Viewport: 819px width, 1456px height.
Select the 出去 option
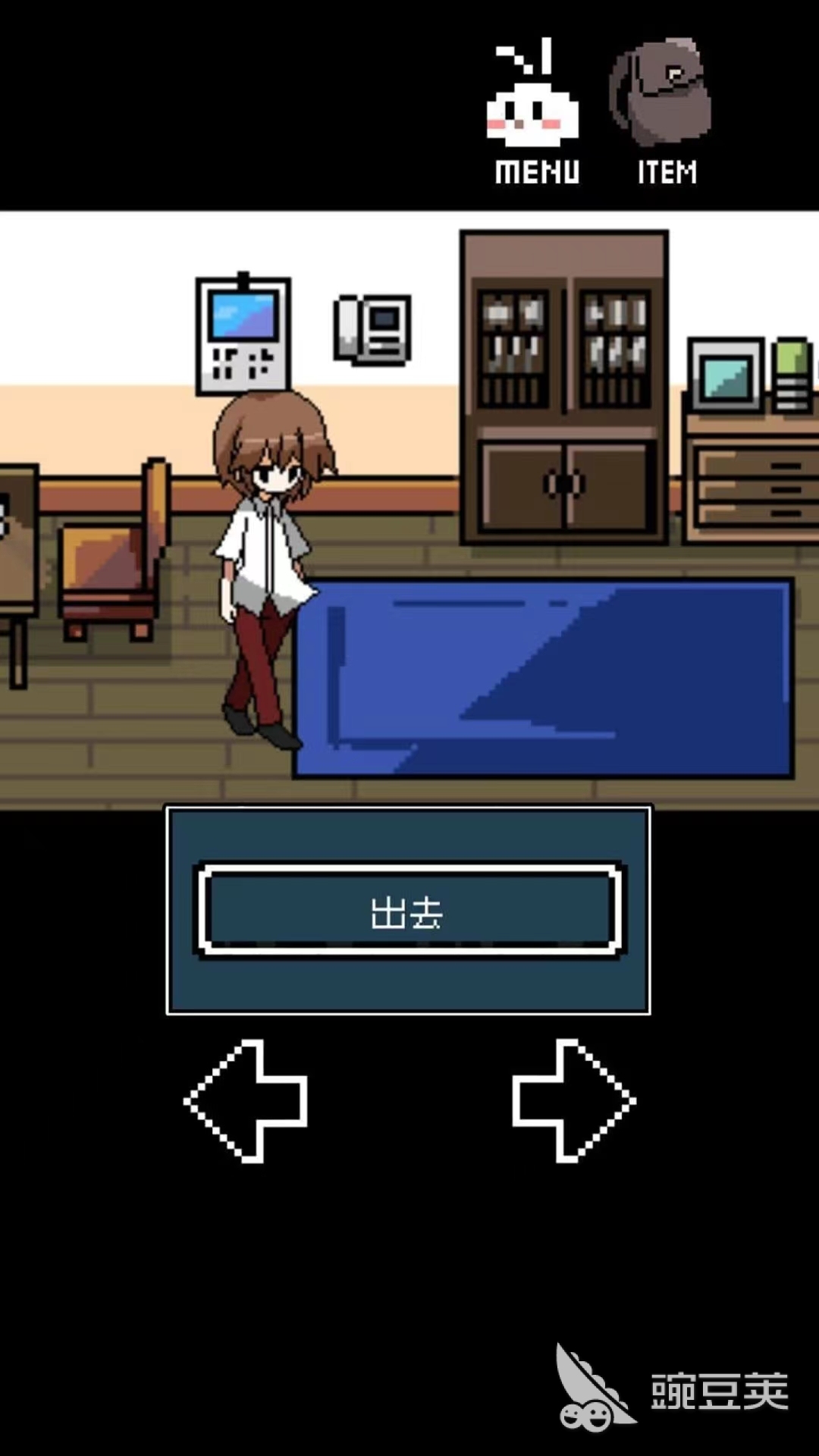[409, 910]
